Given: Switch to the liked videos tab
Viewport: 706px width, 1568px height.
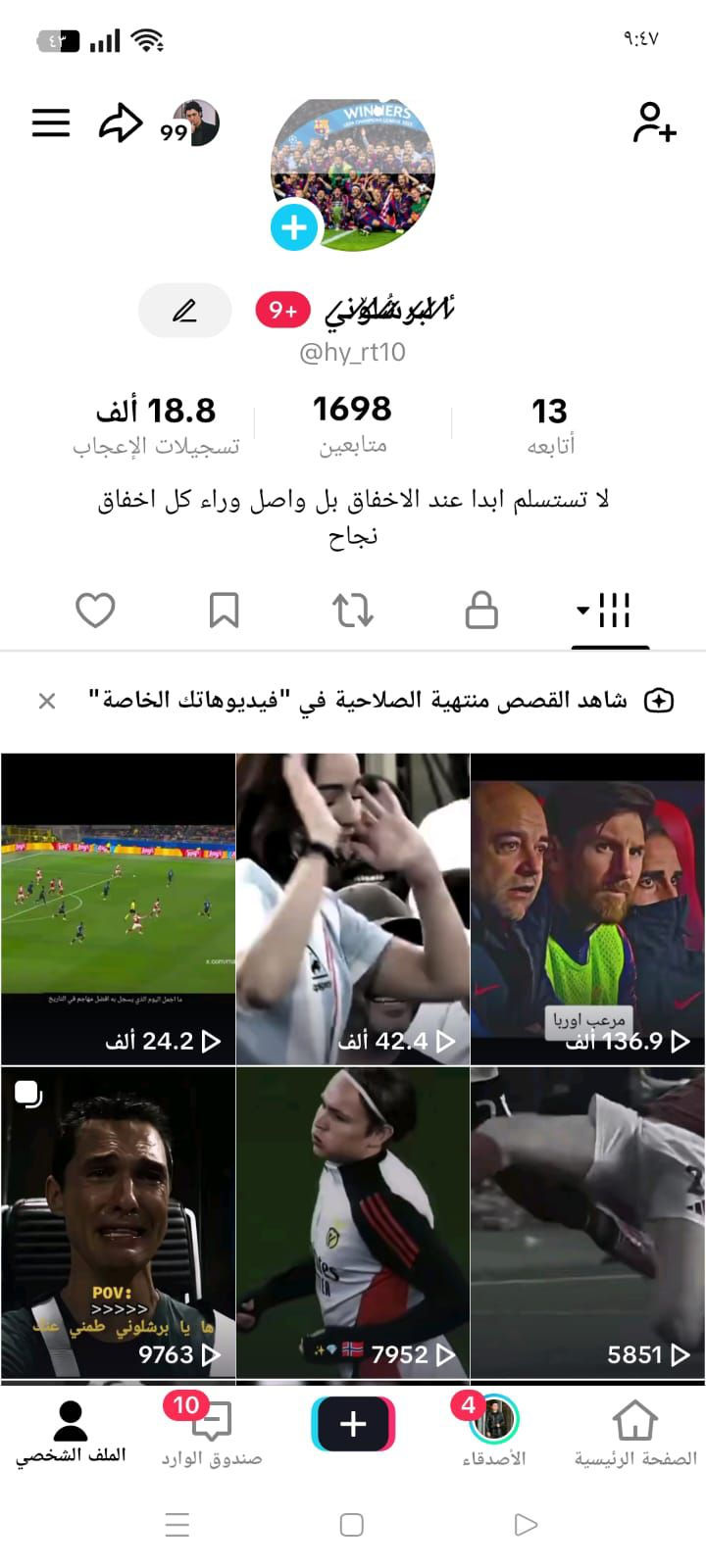Looking at the screenshot, I should (95, 610).
